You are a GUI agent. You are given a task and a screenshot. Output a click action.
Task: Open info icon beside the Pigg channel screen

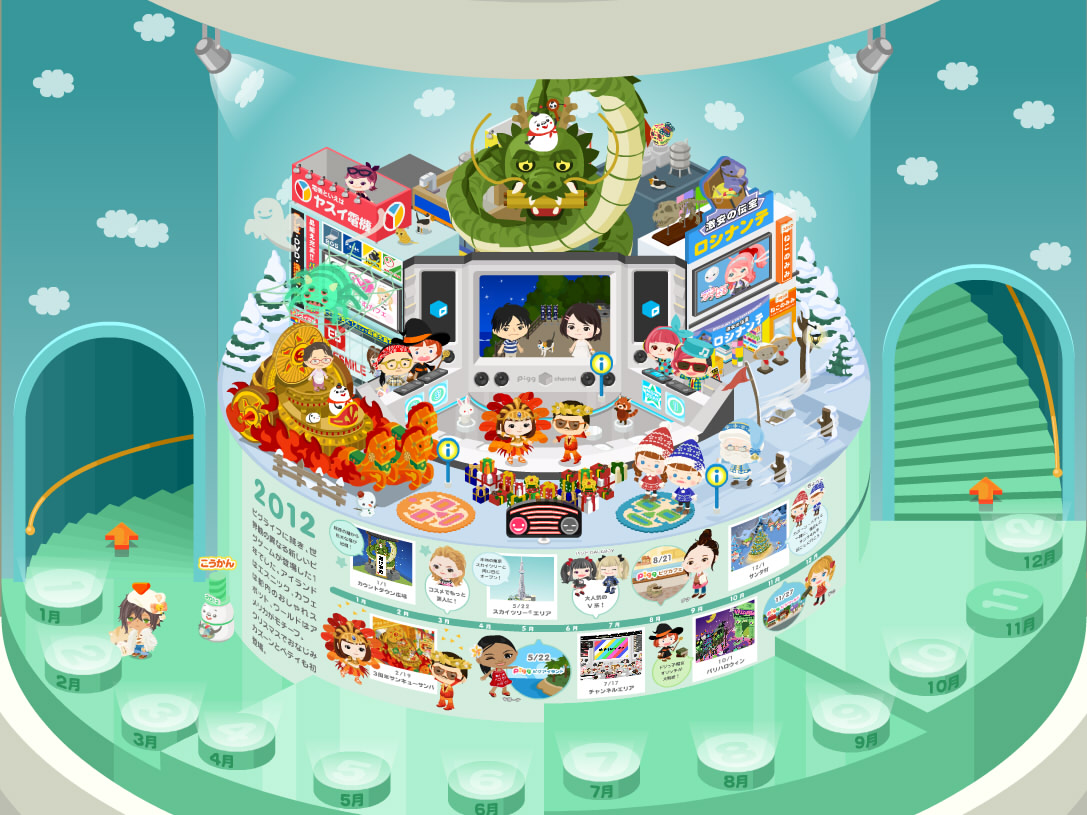coord(602,364)
